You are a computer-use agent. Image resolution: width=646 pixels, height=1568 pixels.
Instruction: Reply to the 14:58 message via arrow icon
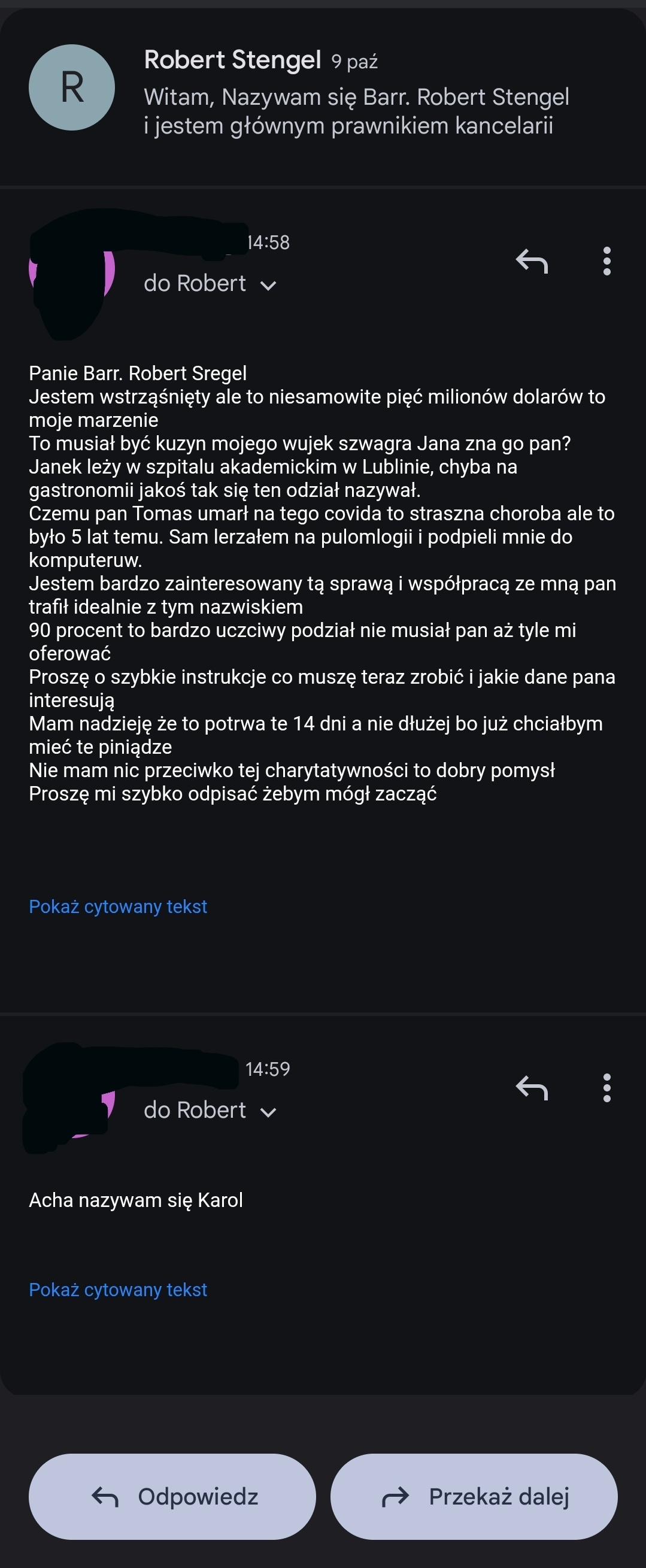533,262
